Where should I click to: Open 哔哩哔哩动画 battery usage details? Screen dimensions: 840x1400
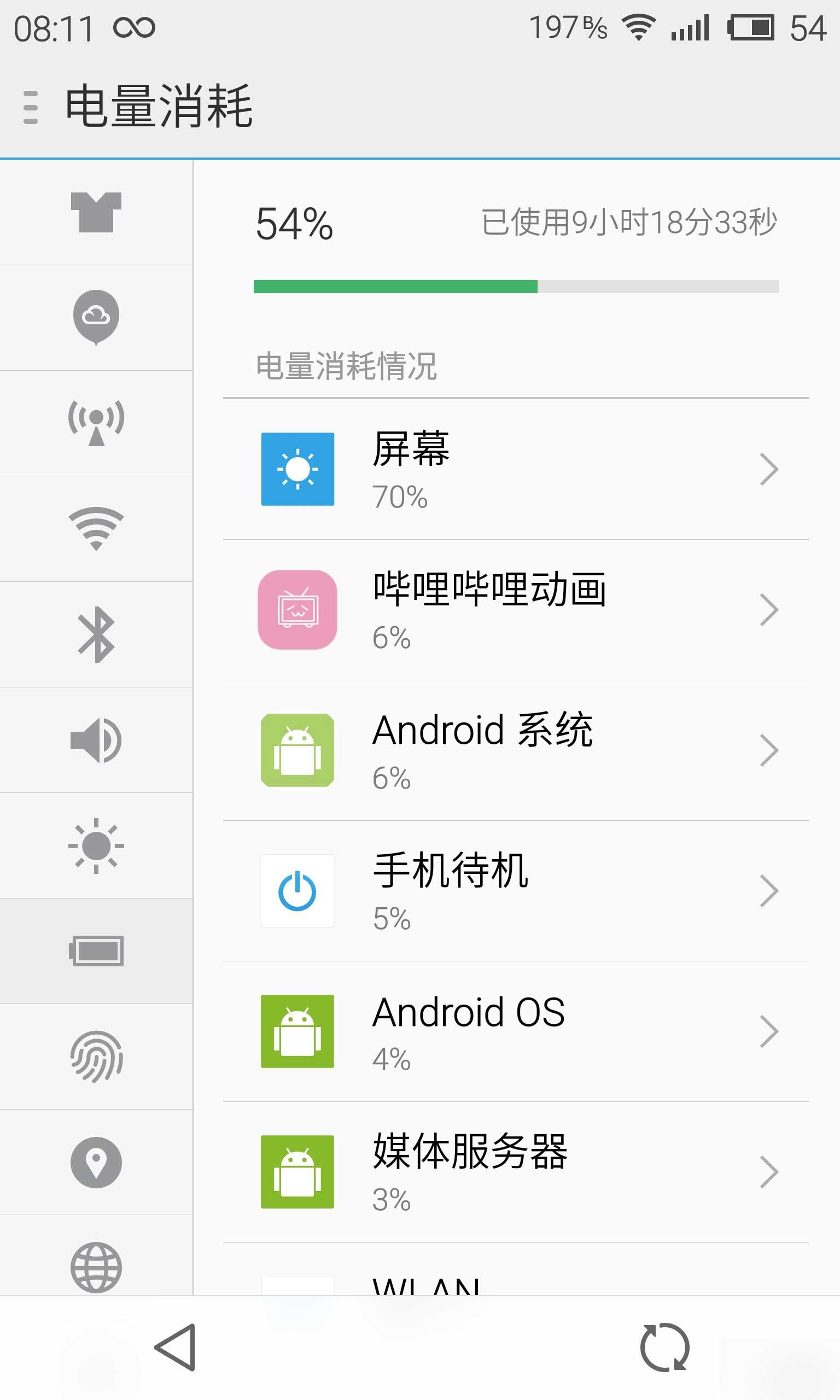(515, 609)
